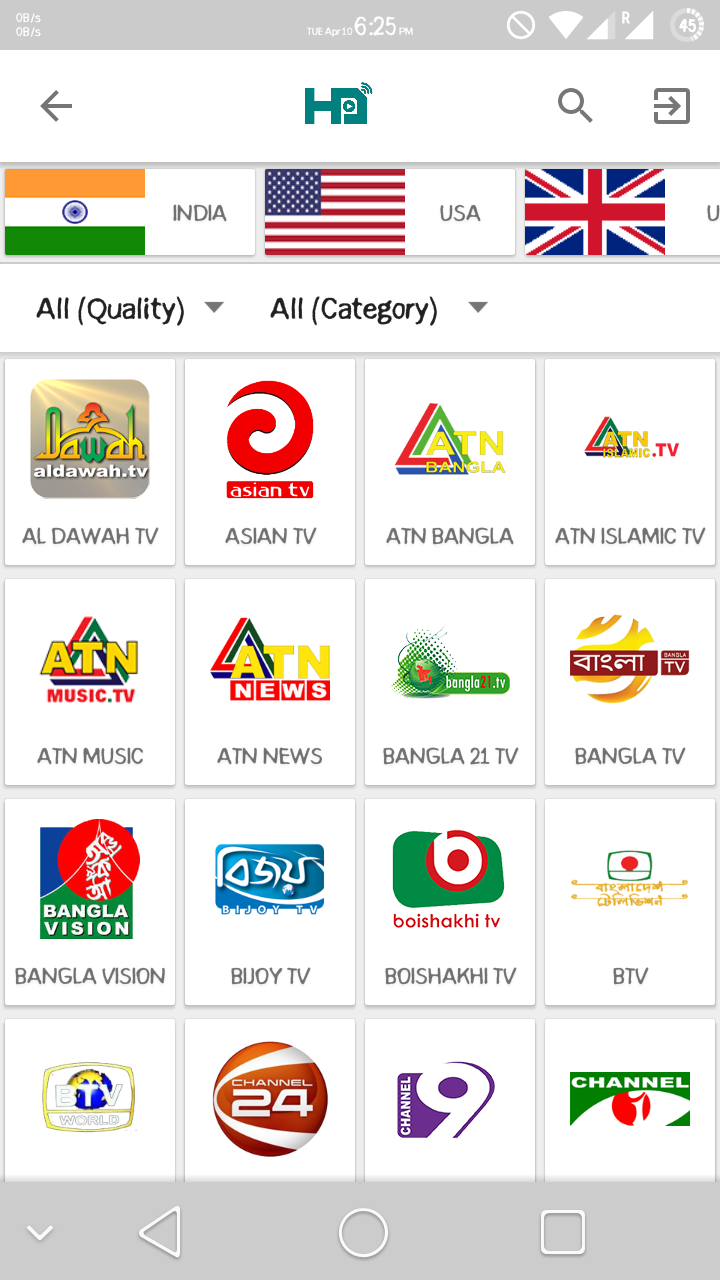Viewport: 720px width, 1280px height.
Task: Tap the system home button
Action: point(363,1232)
